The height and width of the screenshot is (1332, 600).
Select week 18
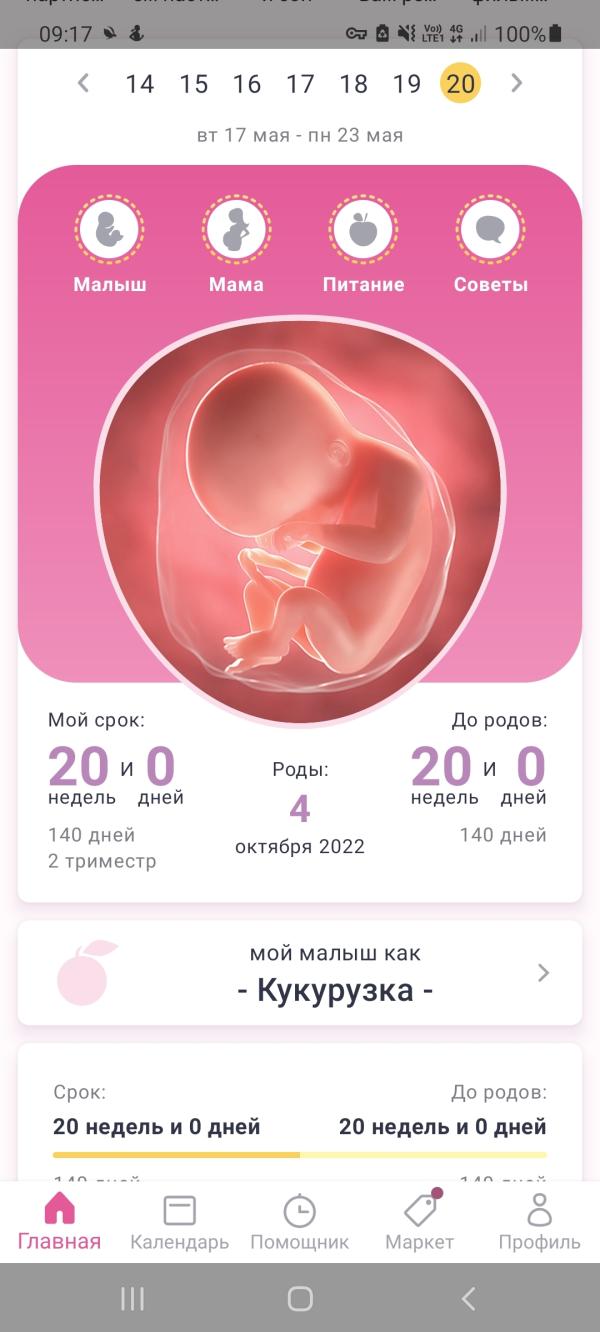point(353,85)
